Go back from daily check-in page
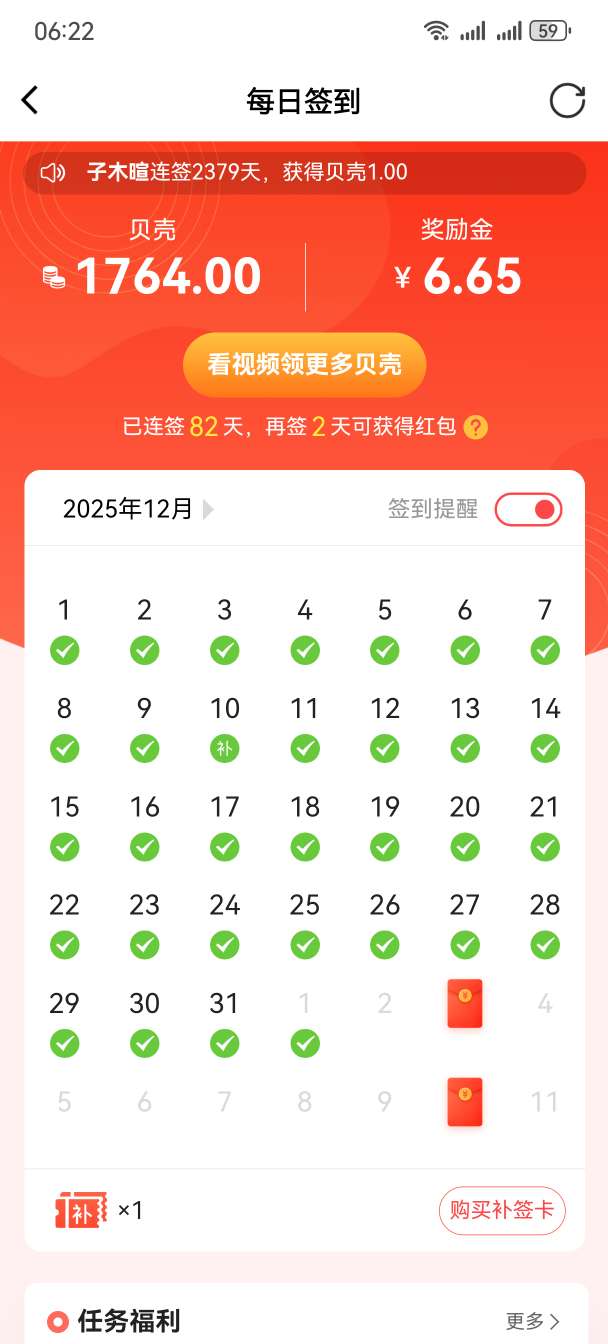The height and width of the screenshot is (1344, 608). [30, 100]
